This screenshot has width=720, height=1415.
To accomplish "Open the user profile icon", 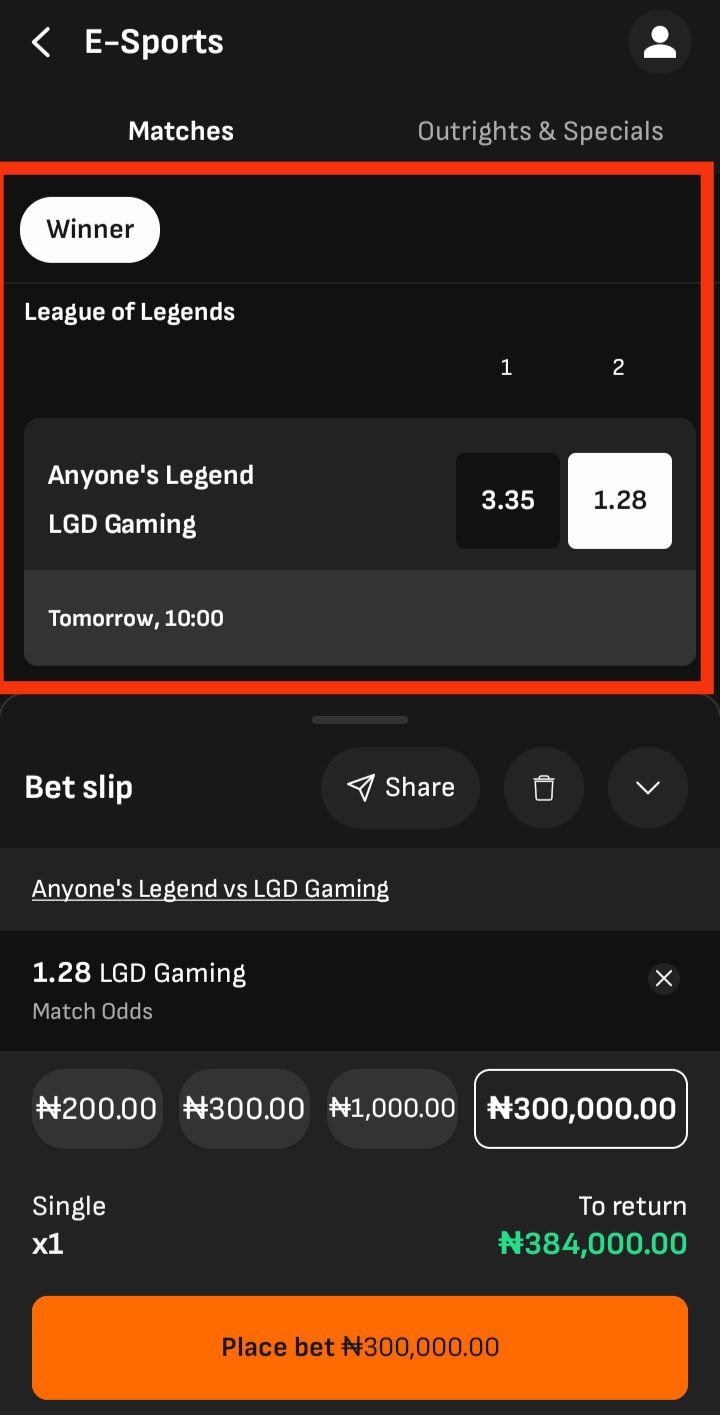I will click(659, 42).
